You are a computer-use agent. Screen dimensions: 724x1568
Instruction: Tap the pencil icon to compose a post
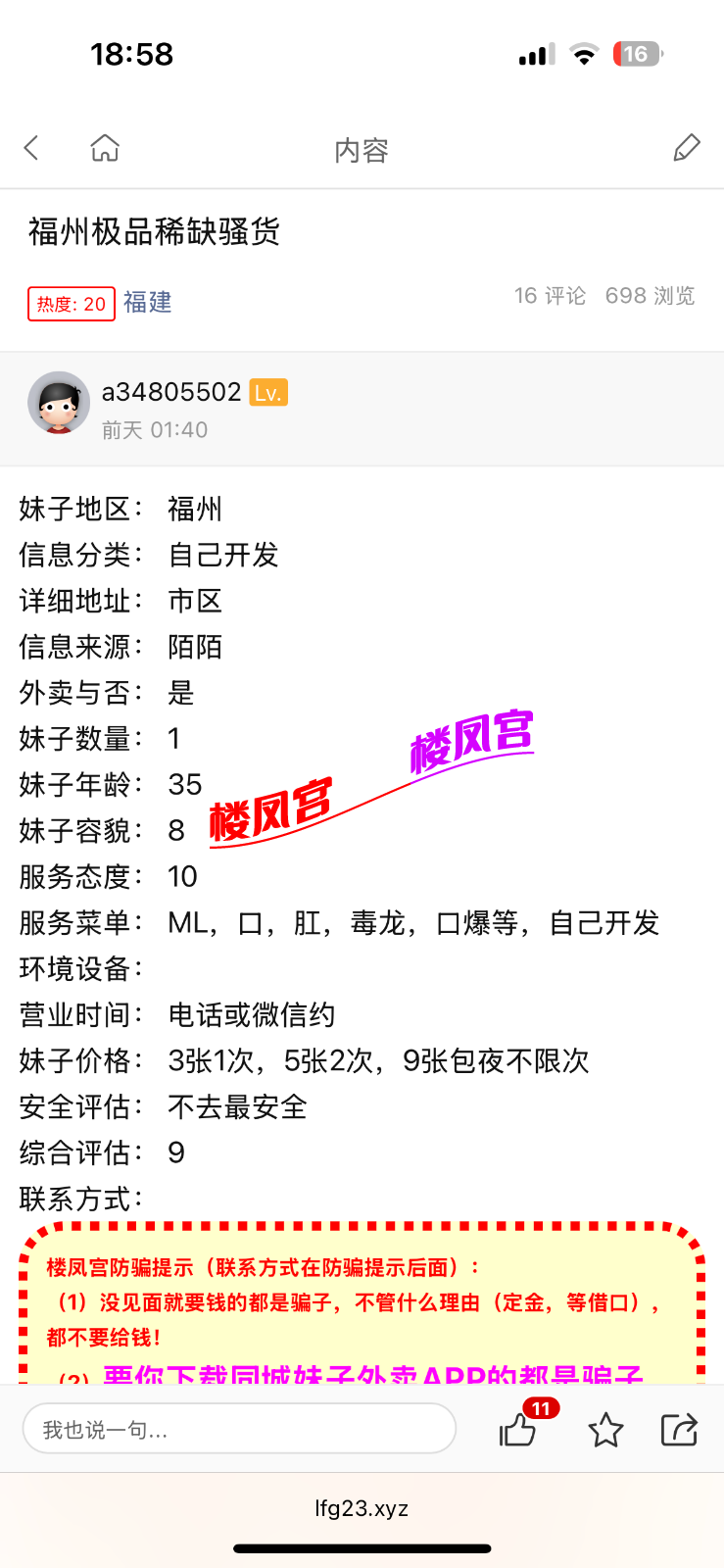(687, 146)
